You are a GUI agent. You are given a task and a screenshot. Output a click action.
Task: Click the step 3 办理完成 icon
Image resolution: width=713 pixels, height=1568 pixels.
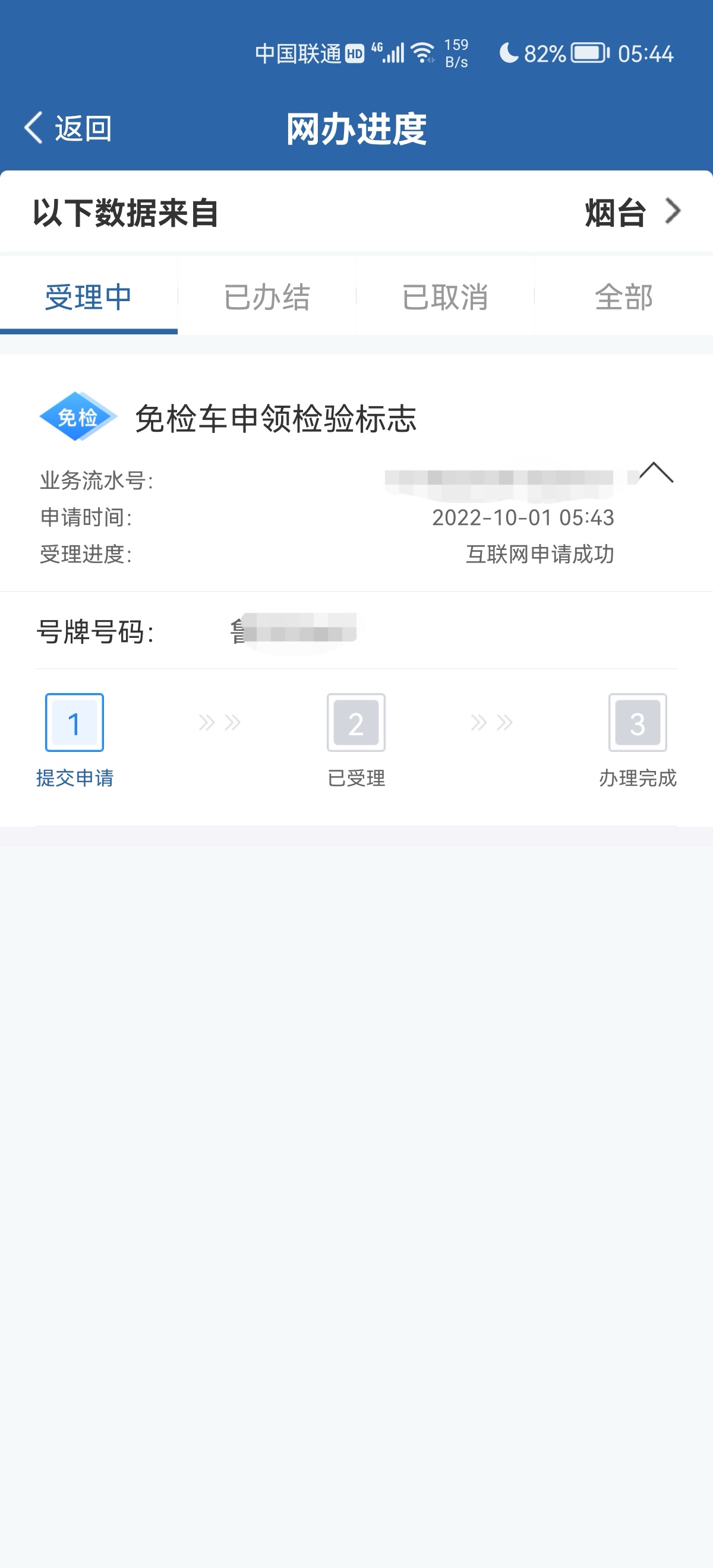(637, 722)
